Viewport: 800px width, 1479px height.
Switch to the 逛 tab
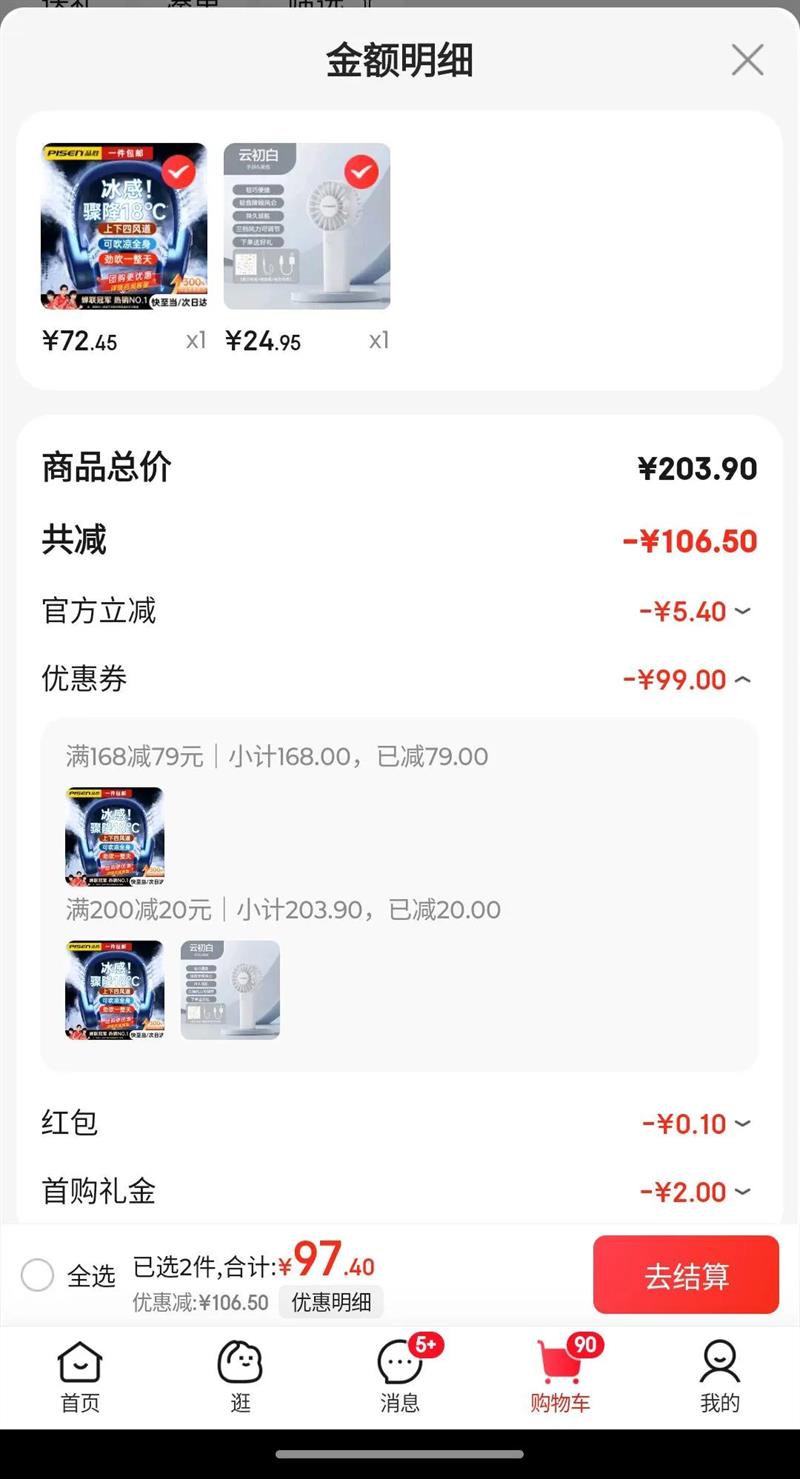[240, 1377]
